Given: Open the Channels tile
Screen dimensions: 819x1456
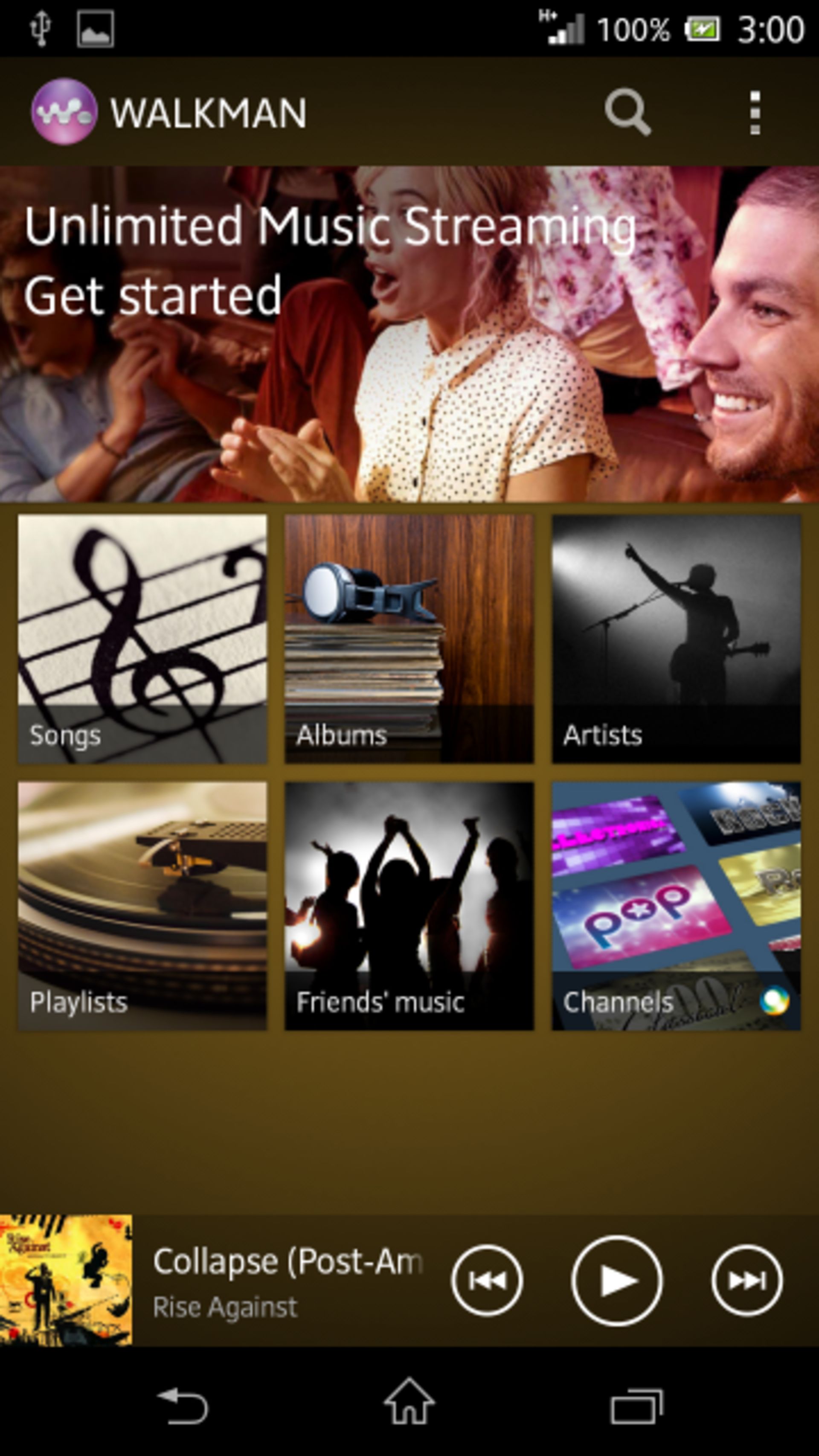Looking at the screenshot, I should (676, 906).
